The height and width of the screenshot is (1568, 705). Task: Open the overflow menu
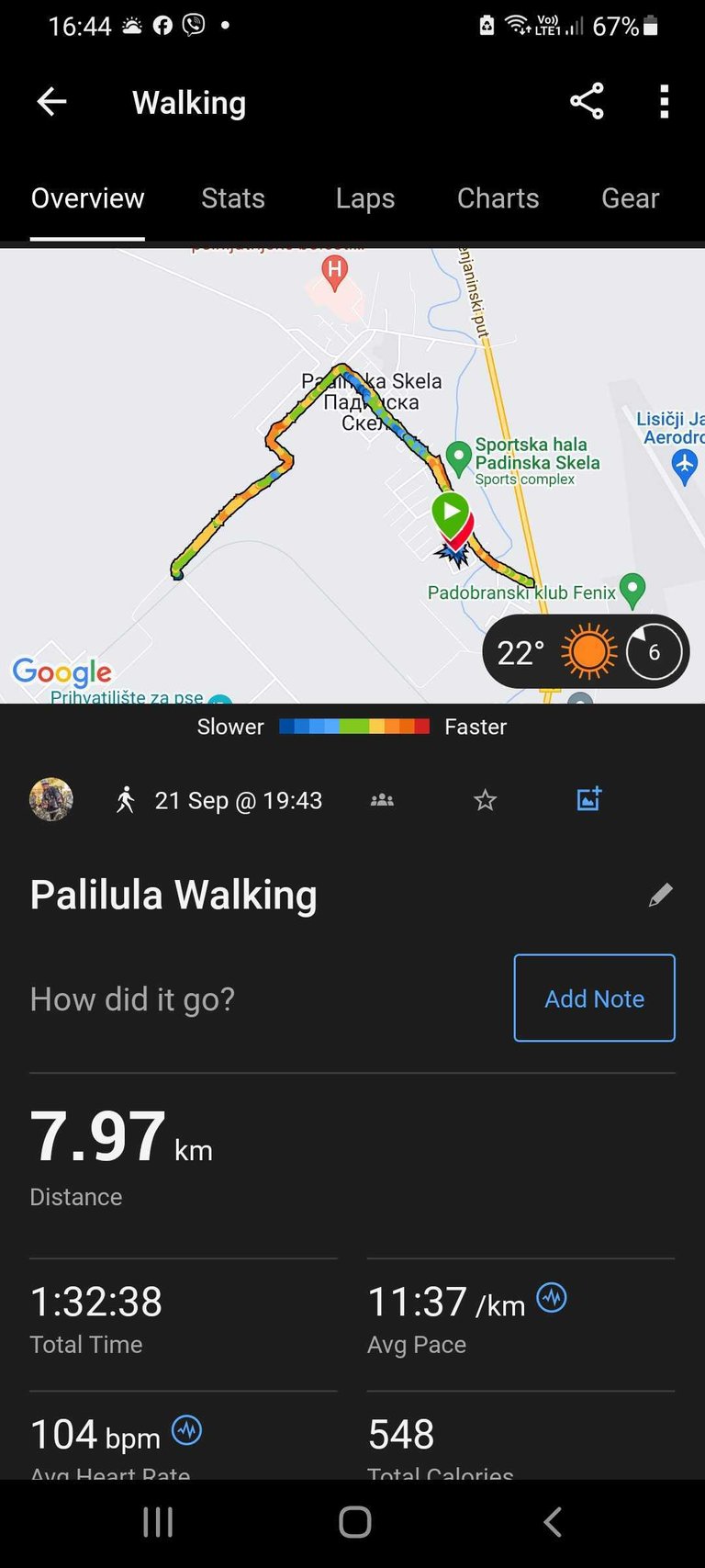(x=664, y=101)
